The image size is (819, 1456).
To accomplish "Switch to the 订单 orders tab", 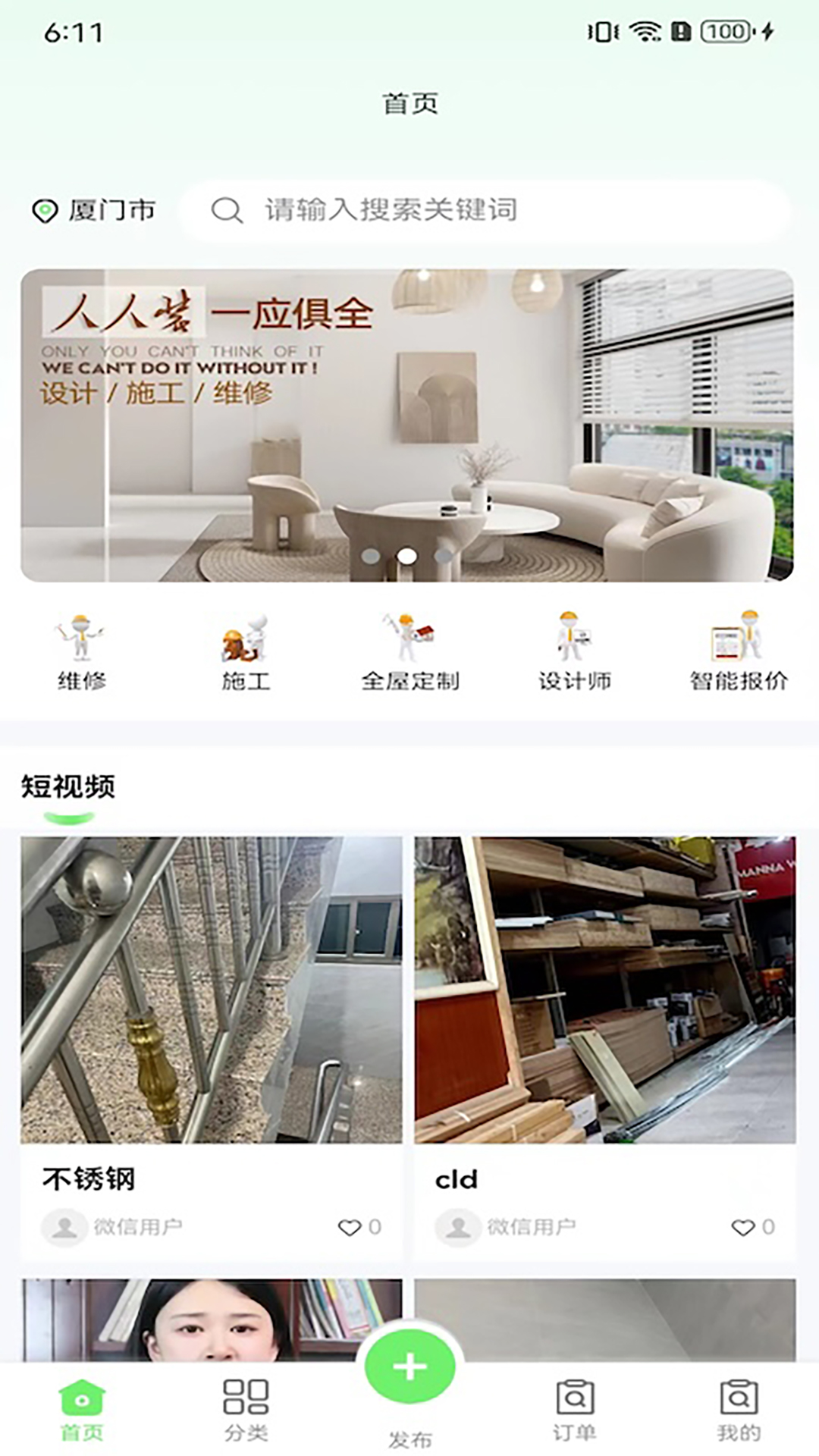I will pos(574,1409).
